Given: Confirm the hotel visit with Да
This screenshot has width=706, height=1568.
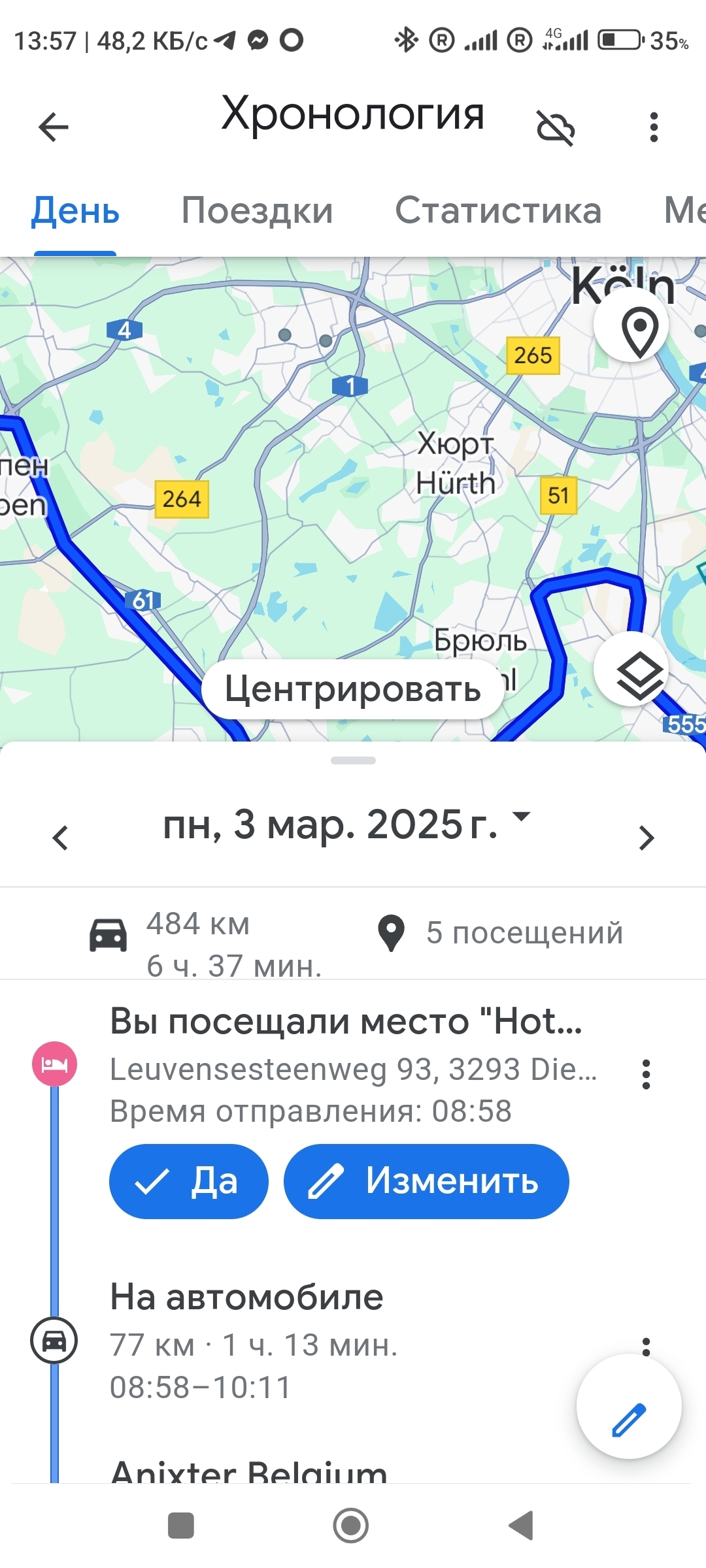Looking at the screenshot, I should pyautogui.click(x=188, y=1181).
